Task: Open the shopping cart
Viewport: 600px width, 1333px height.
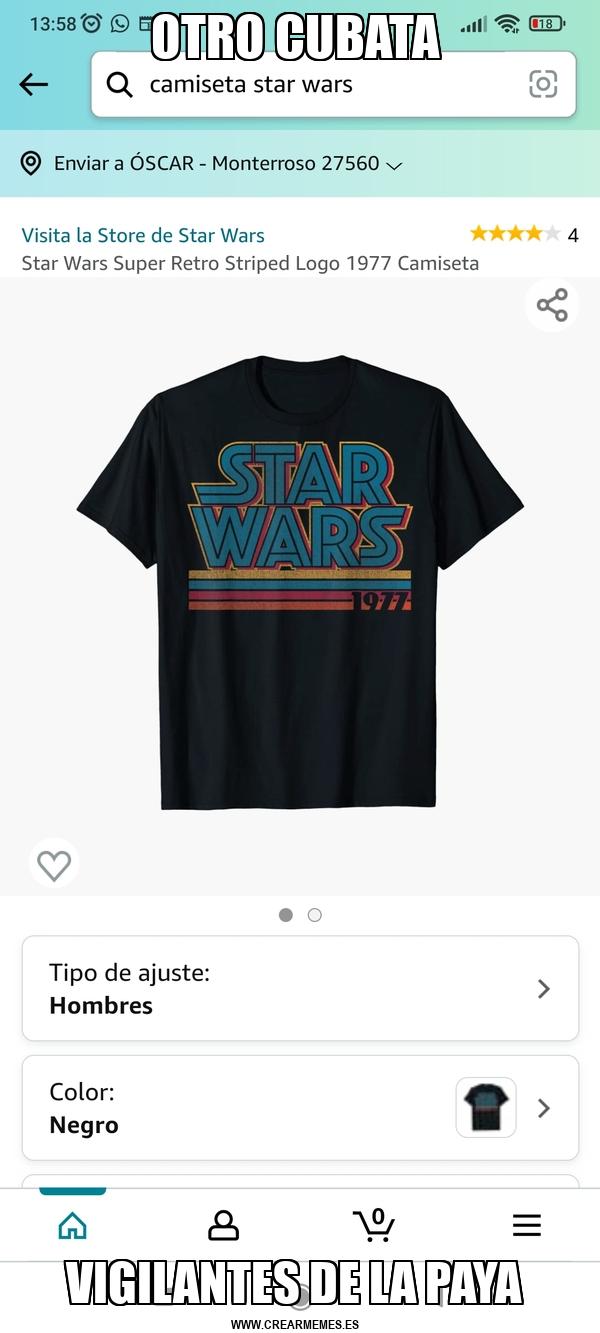Action: tap(375, 1225)
